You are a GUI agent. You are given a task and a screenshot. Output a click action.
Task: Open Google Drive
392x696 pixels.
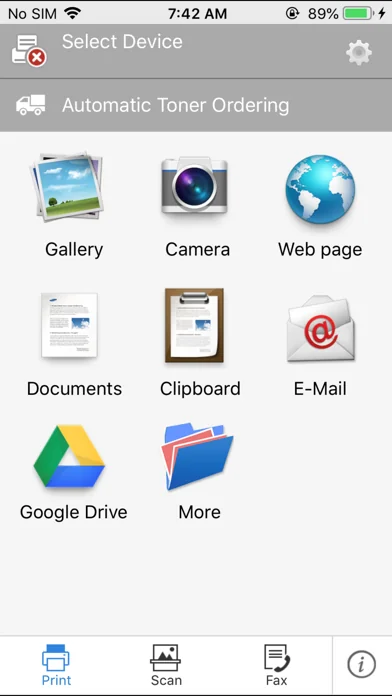[74, 472]
